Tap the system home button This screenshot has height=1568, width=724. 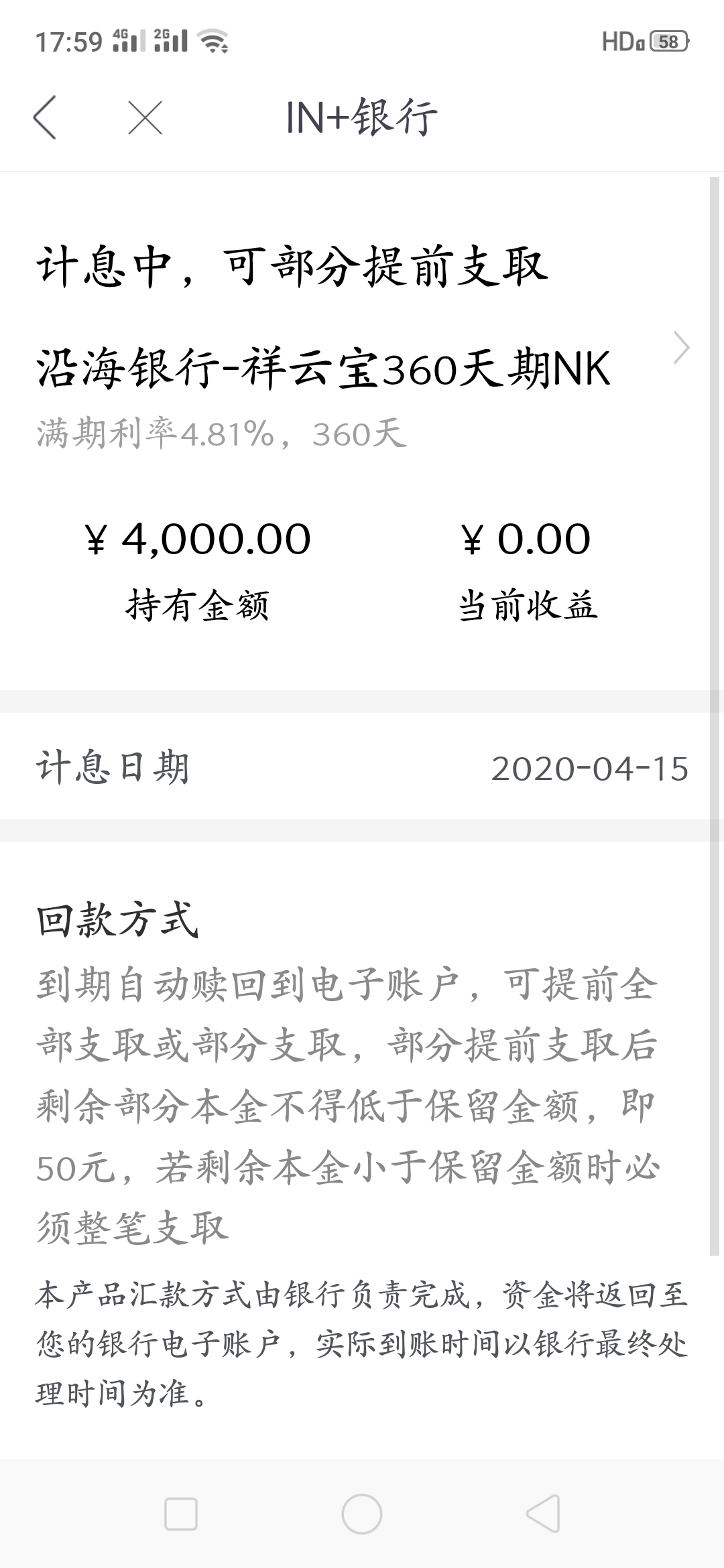click(362, 1513)
